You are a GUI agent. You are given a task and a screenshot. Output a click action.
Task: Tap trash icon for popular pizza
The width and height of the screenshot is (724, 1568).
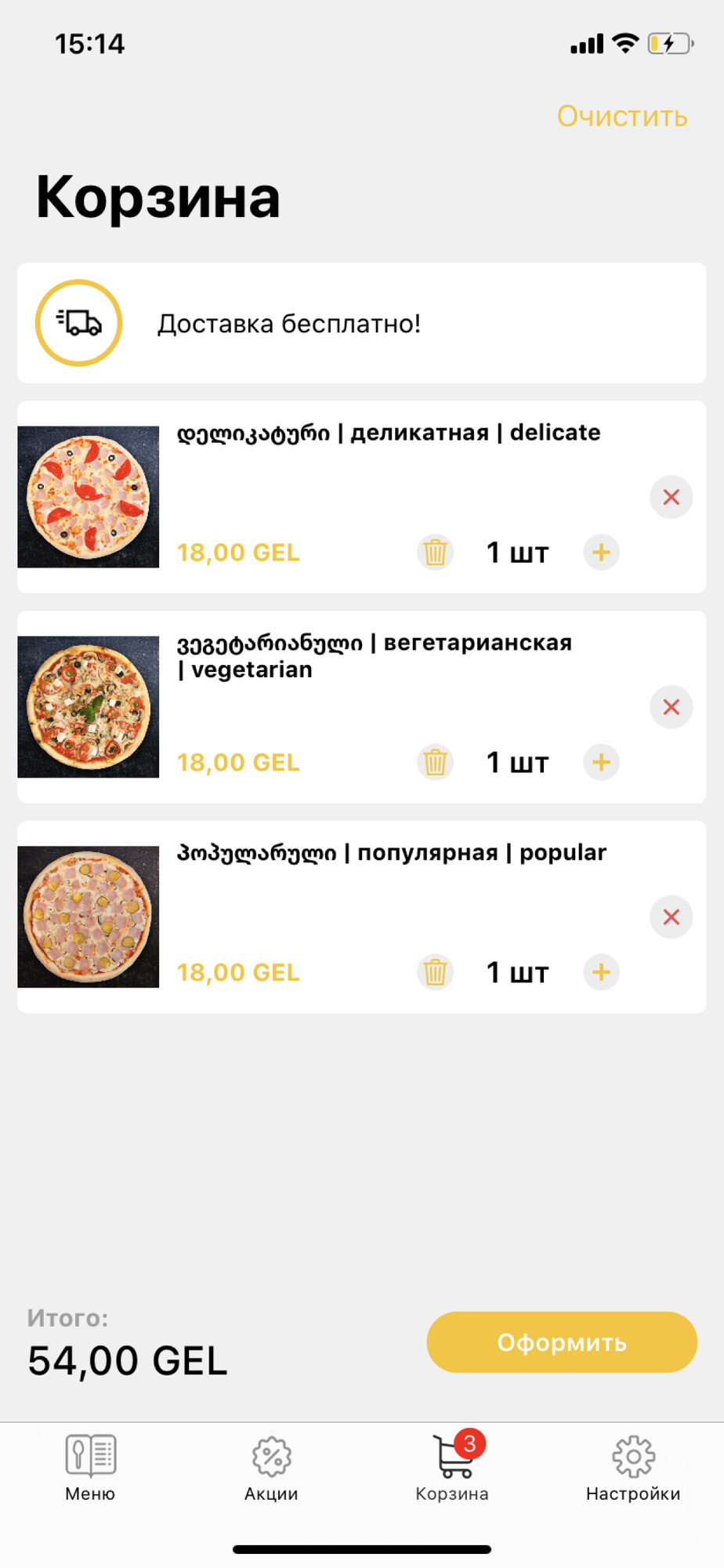[x=435, y=972]
